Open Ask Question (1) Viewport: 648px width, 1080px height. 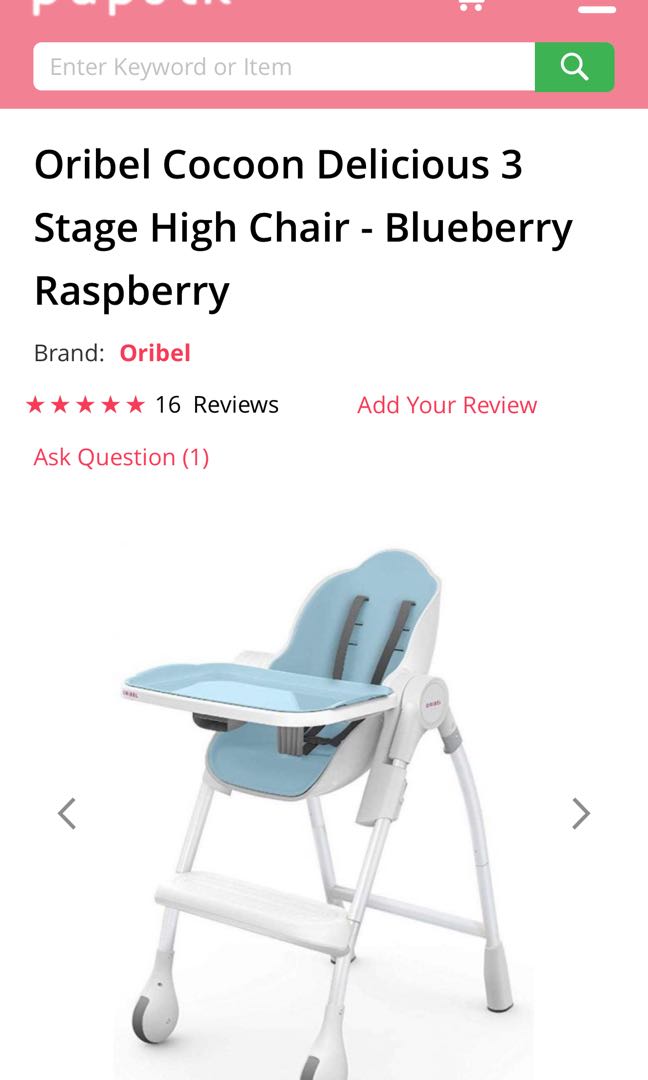click(121, 457)
